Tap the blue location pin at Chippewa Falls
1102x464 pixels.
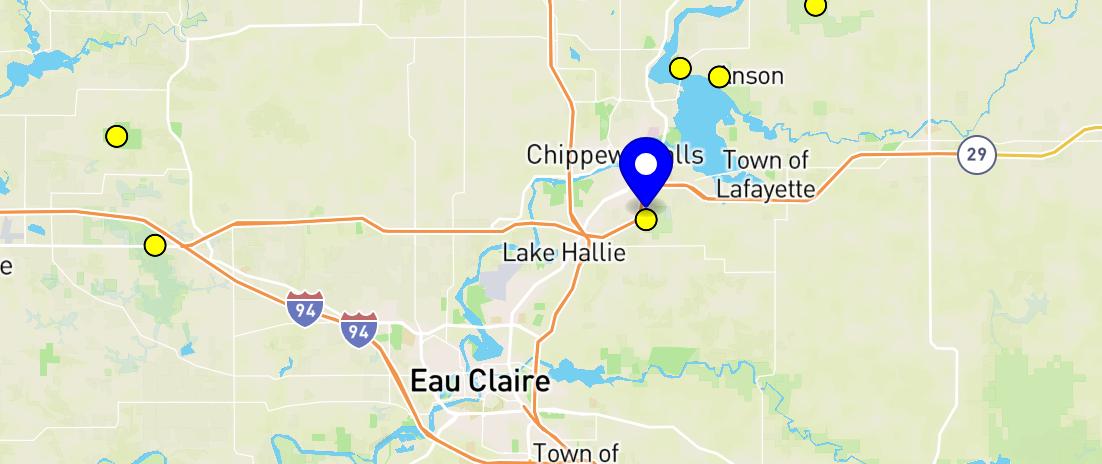[646, 169]
